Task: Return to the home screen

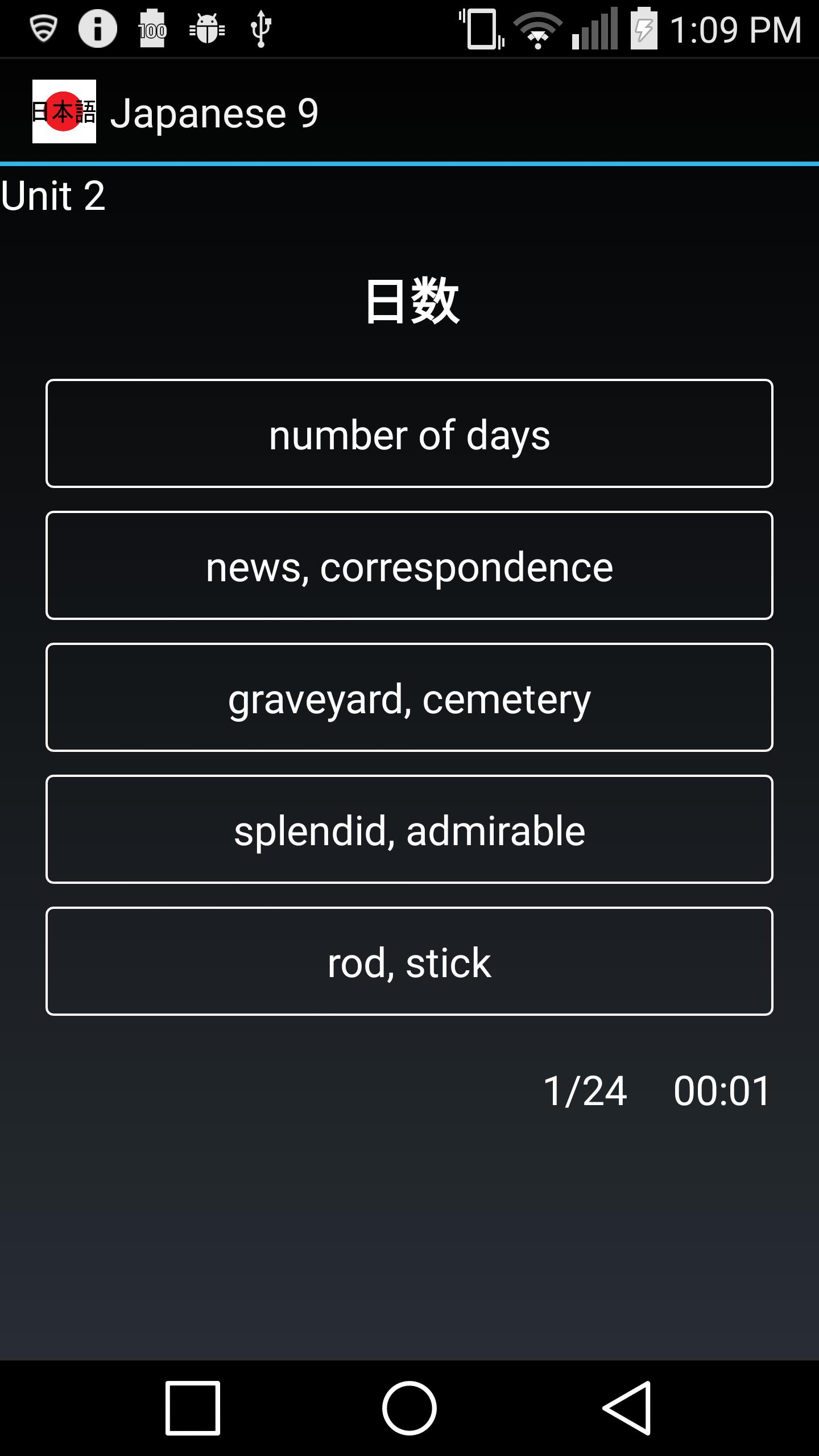Action: (409, 1408)
